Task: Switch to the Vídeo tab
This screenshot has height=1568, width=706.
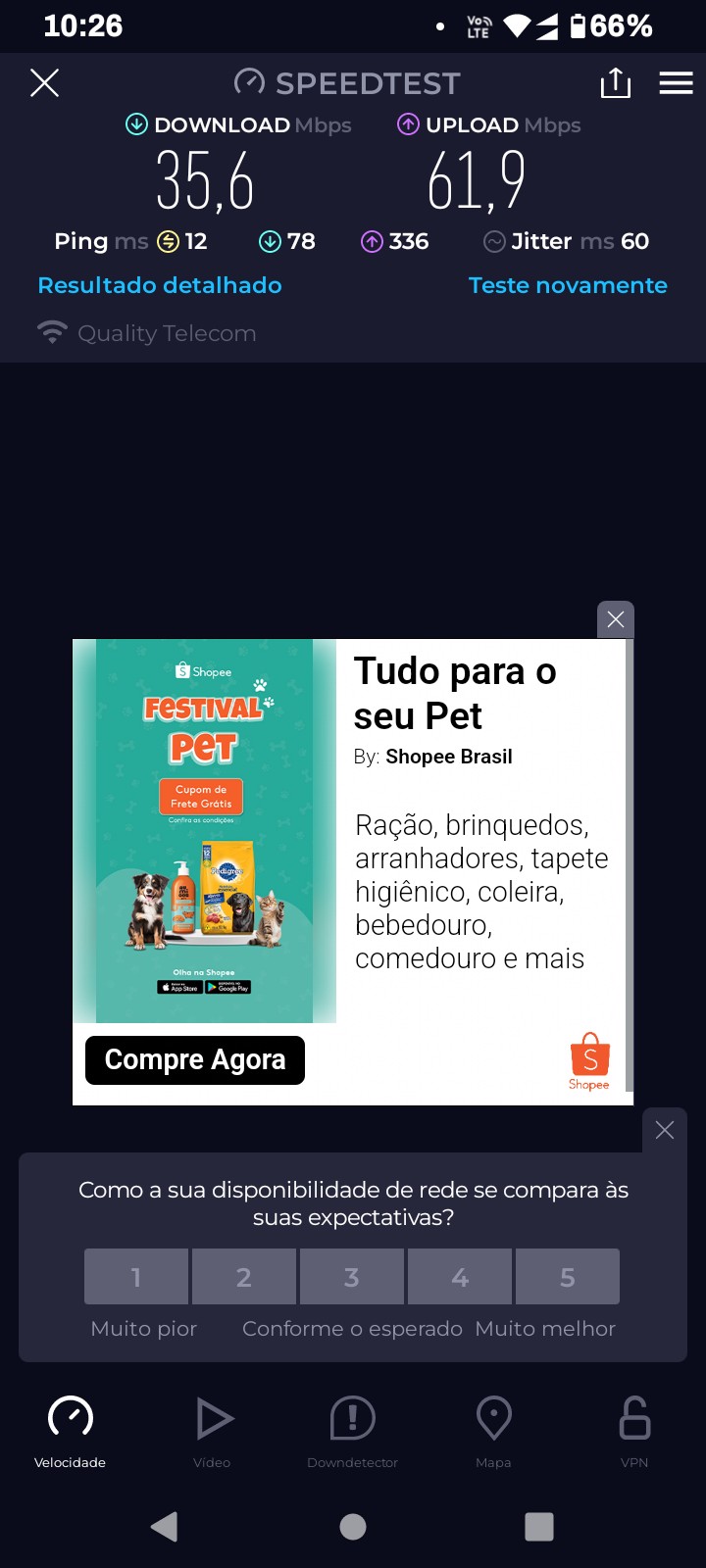Action: pyautogui.click(x=212, y=1431)
